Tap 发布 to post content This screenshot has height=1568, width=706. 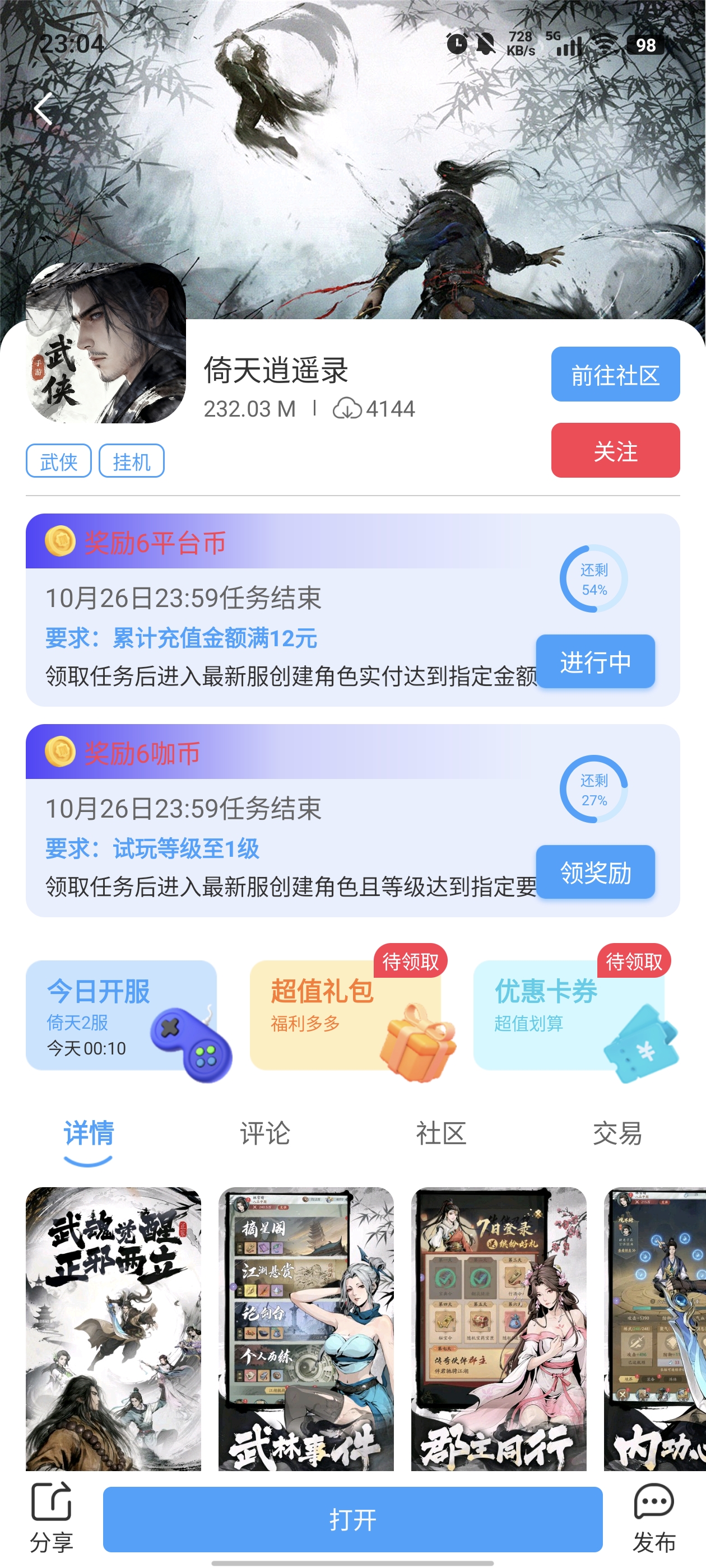coord(654,1517)
